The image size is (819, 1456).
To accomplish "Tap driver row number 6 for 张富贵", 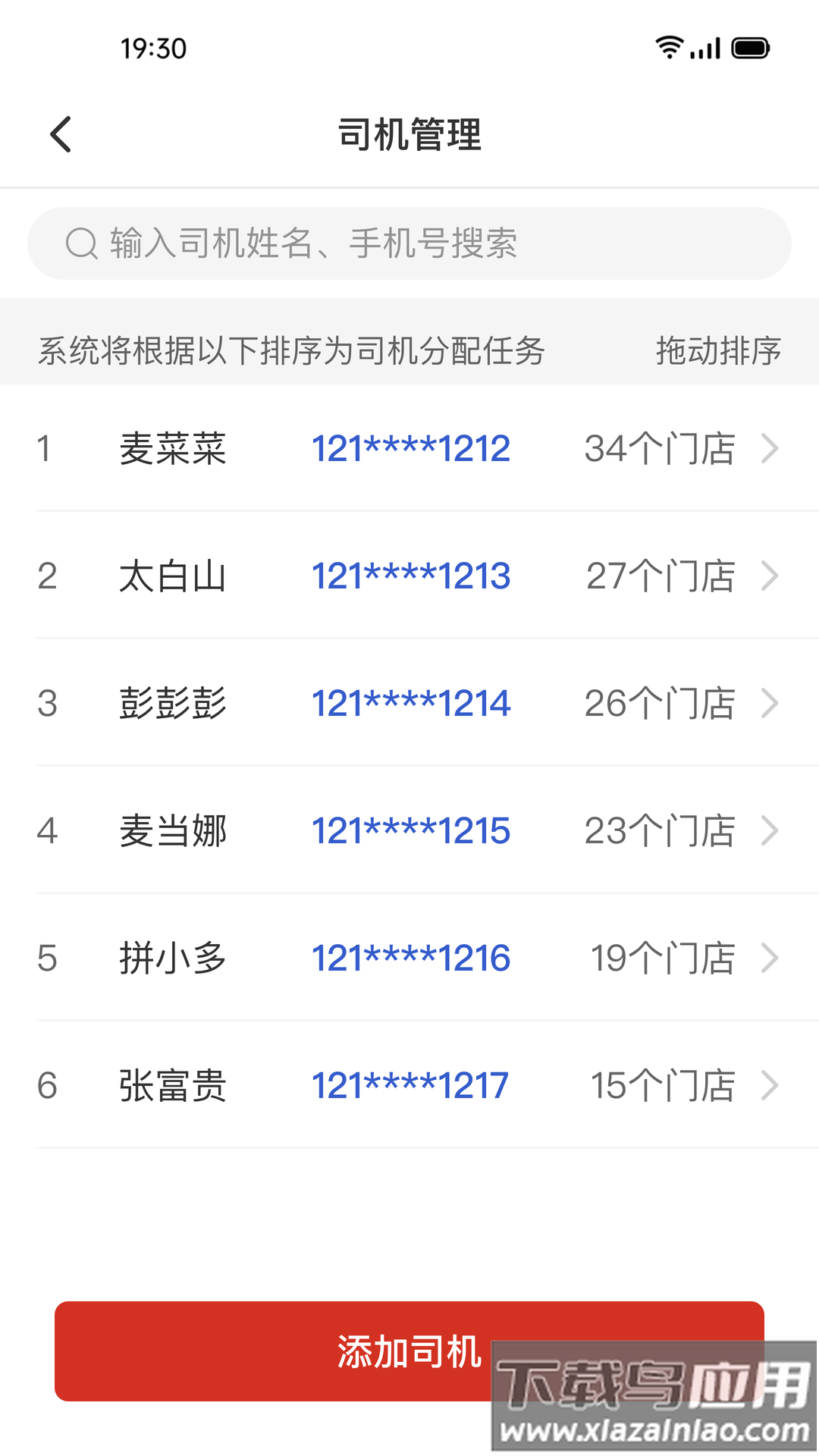I will pyautogui.click(x=48, y=1086).
